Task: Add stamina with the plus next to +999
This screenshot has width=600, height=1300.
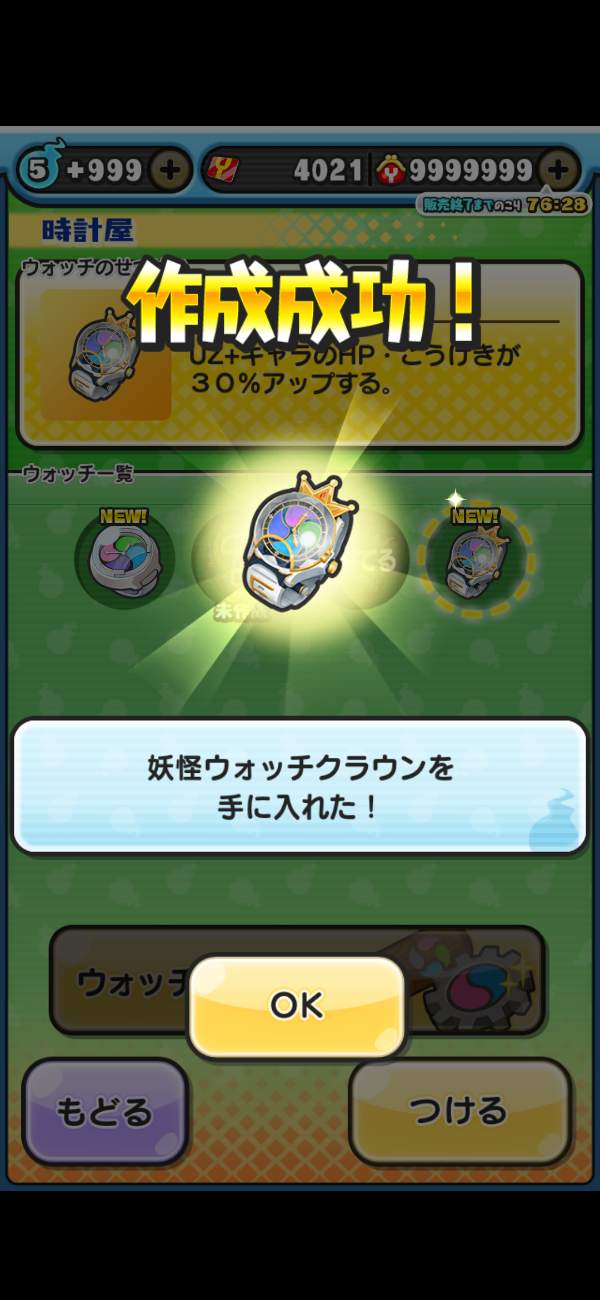Action: pos(170,170)
